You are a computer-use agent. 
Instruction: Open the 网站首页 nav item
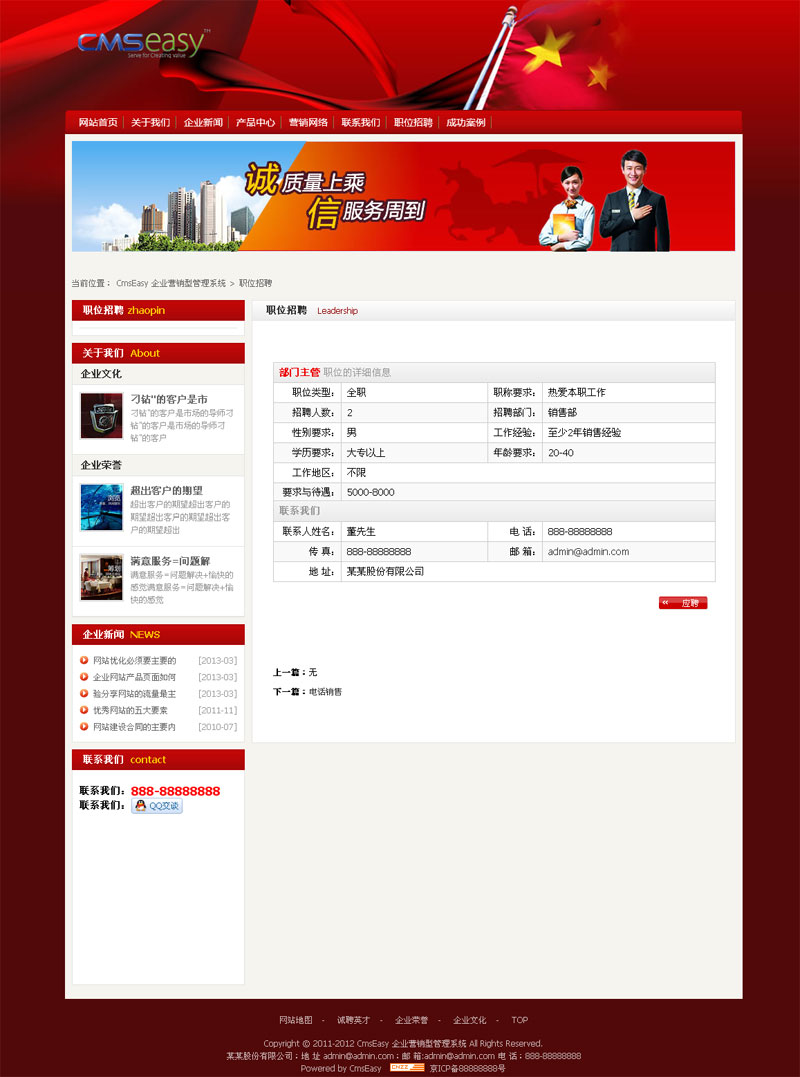tap(98, 122)
